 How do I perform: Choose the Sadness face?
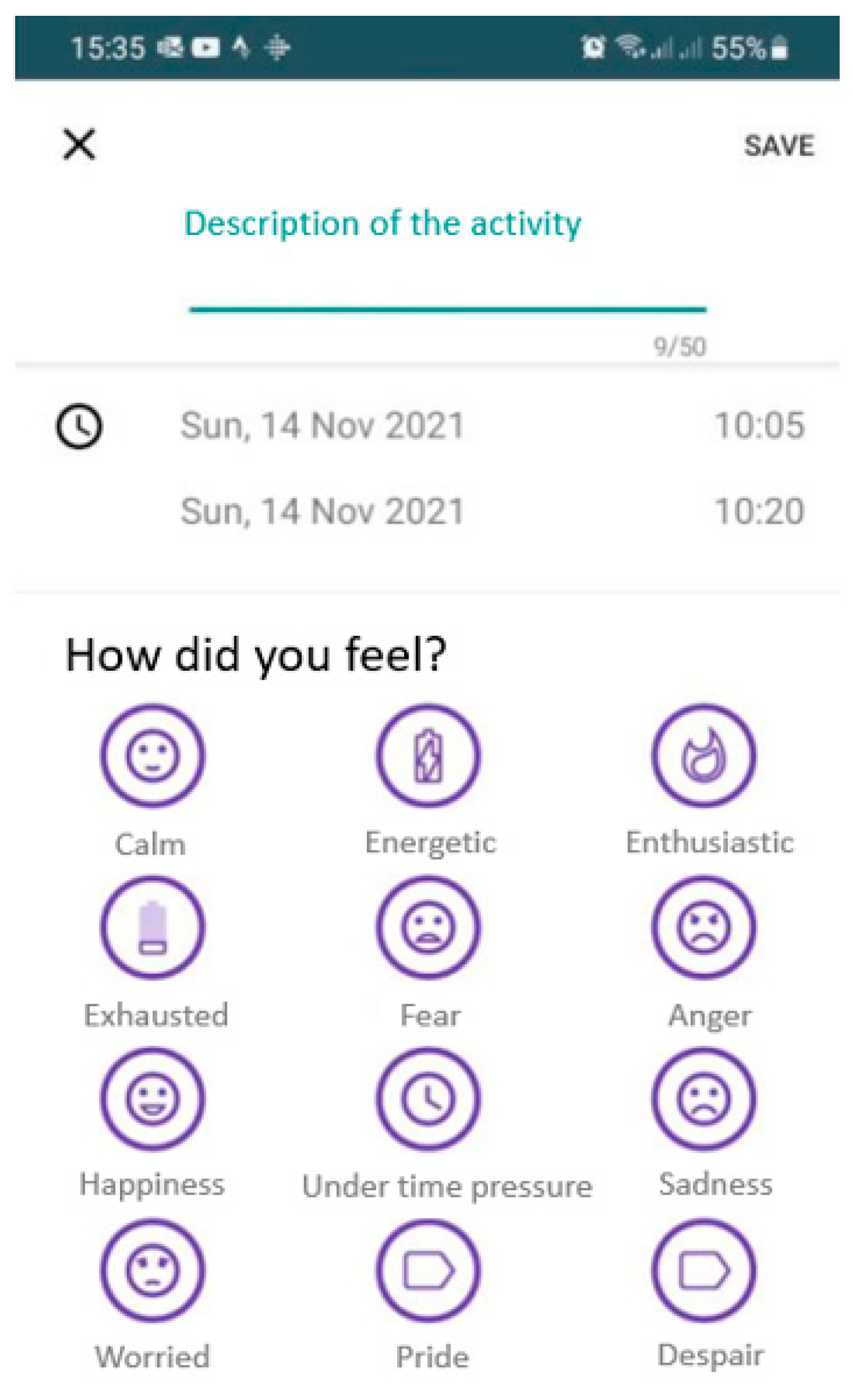pos(703,1099)
